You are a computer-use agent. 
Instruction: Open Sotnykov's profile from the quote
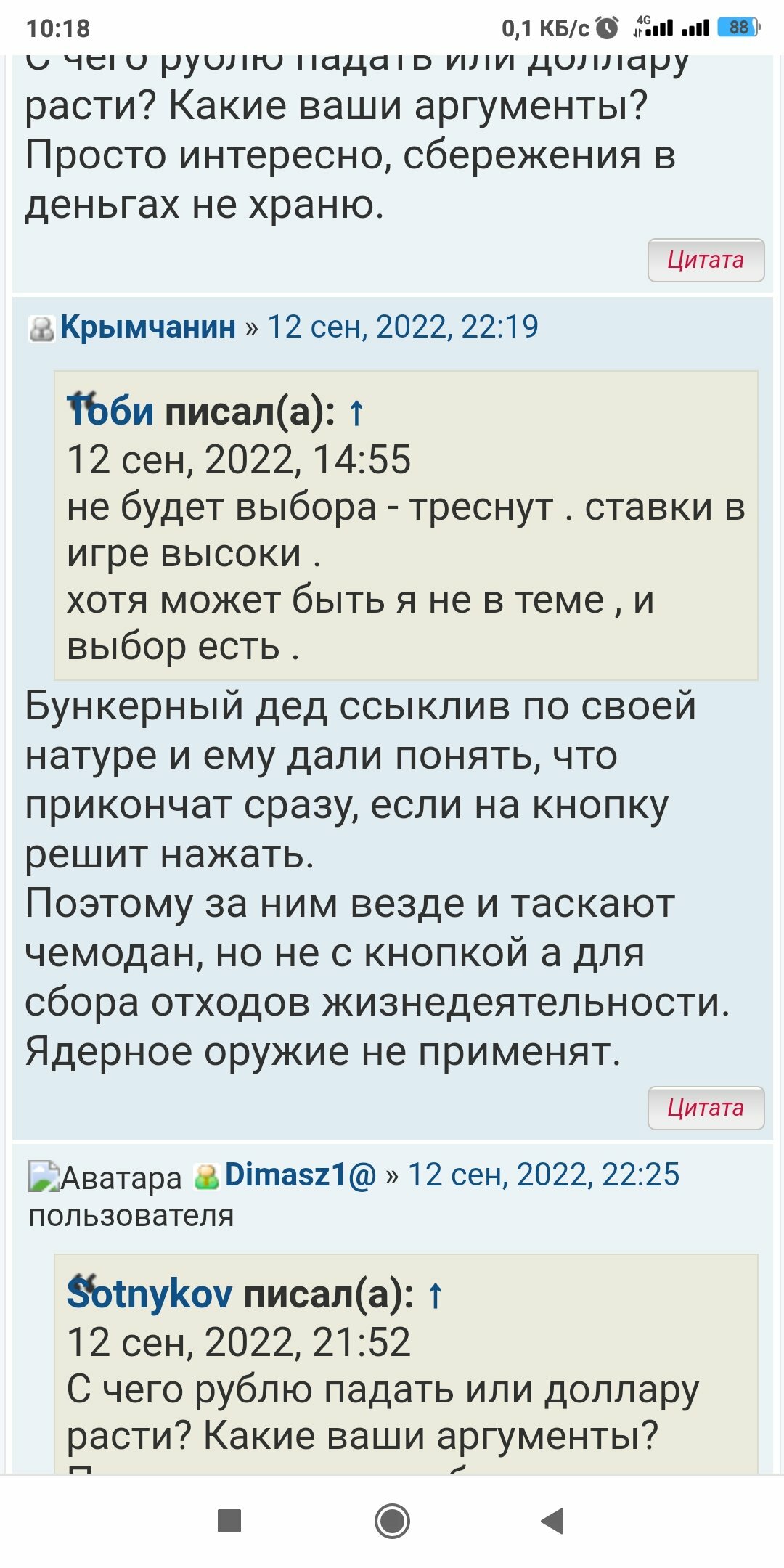(x=150, y=1295)
